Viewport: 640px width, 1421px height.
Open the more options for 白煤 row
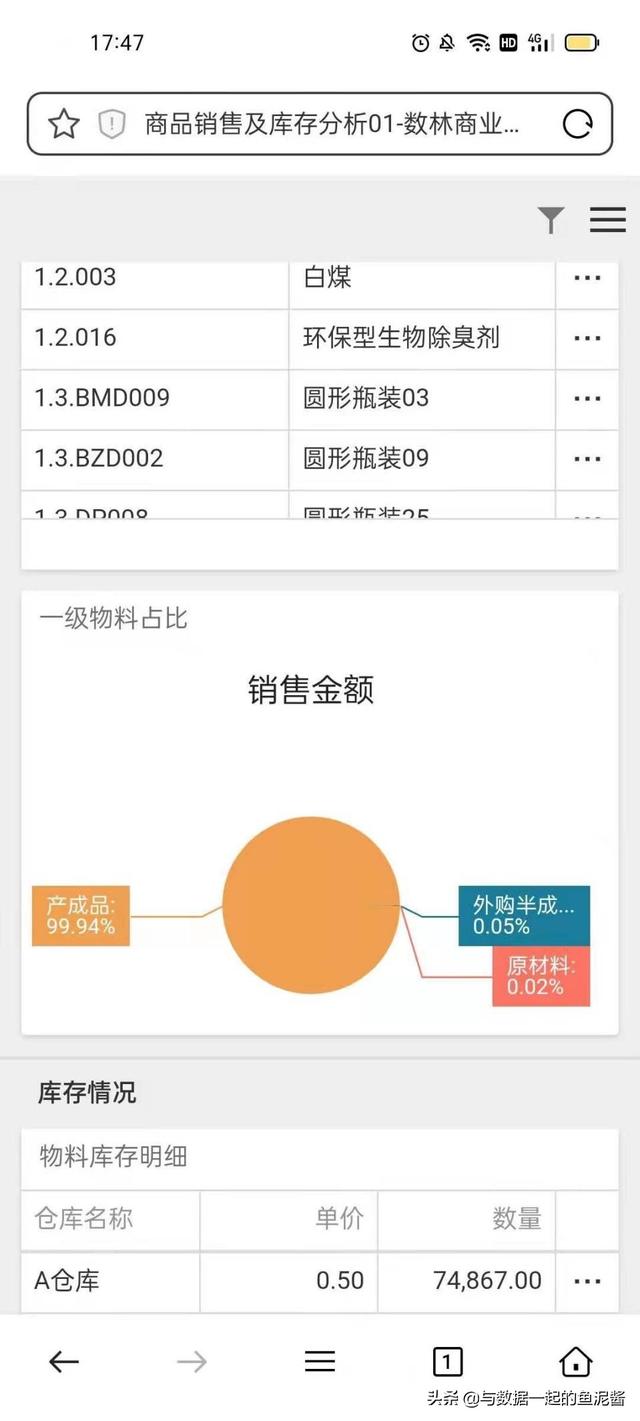[x=587, y=278]
